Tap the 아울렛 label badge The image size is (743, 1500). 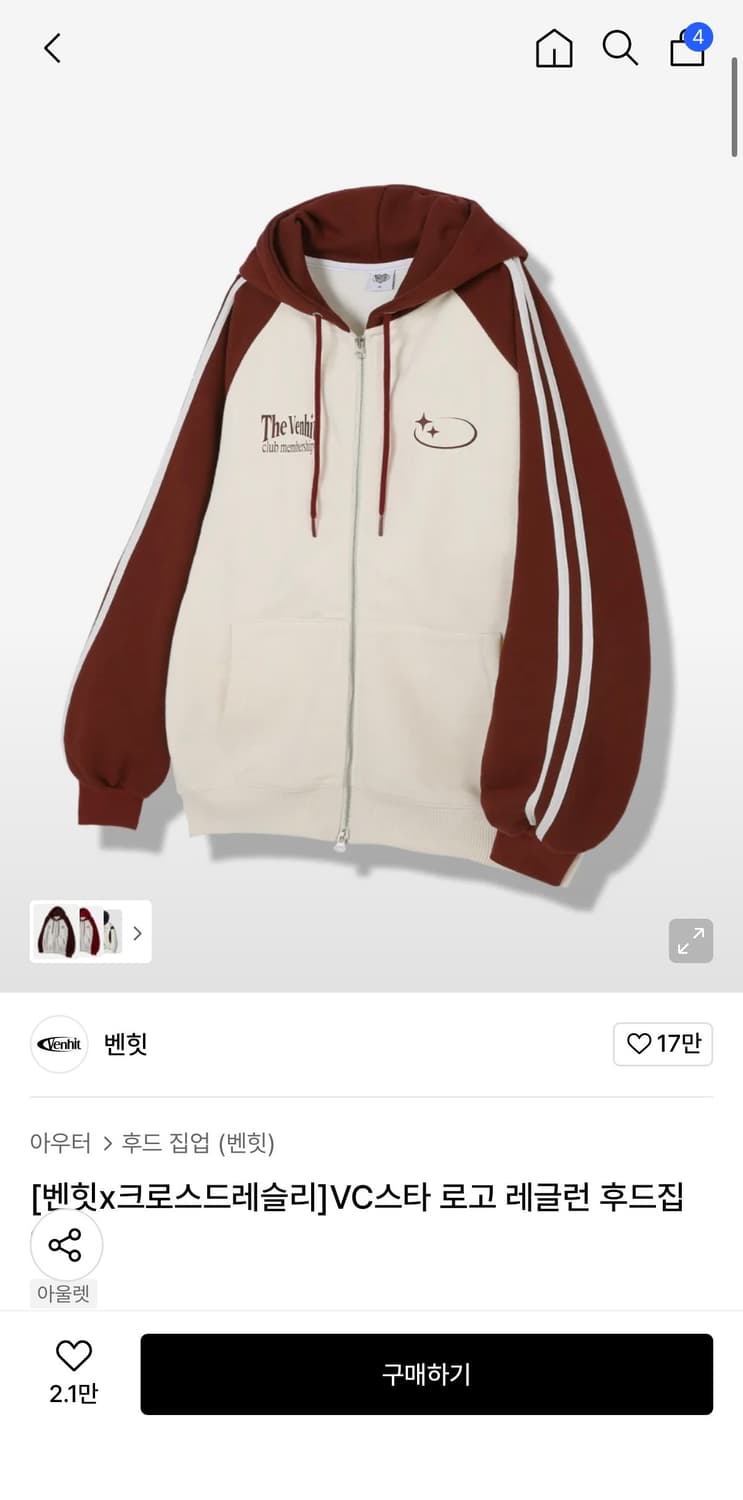(x=64, y=1292)
